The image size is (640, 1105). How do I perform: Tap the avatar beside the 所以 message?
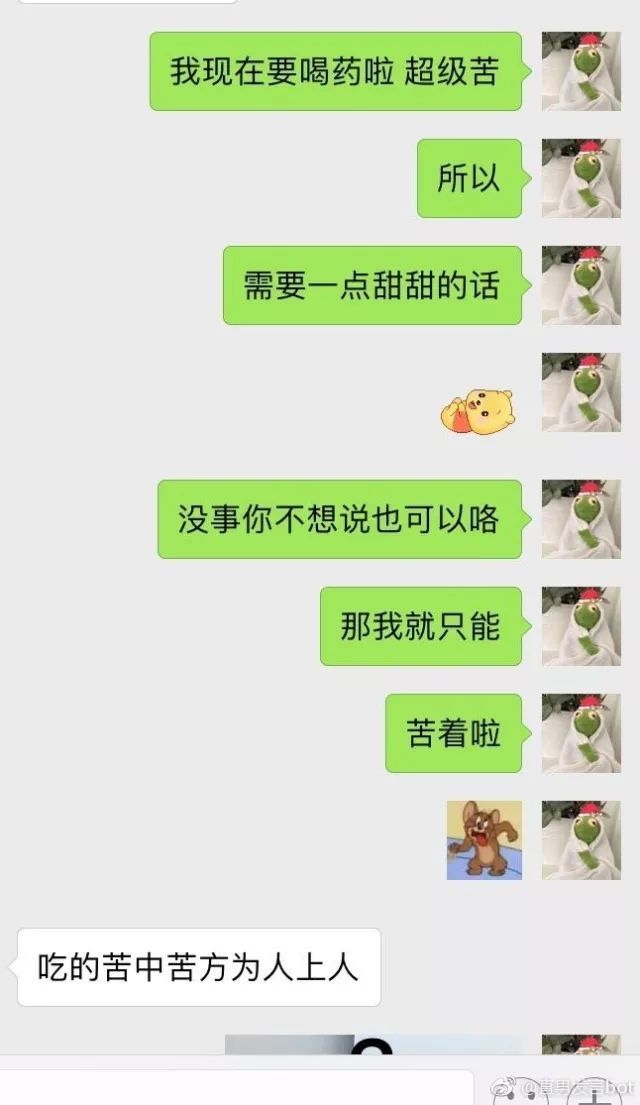coord(580,178)
